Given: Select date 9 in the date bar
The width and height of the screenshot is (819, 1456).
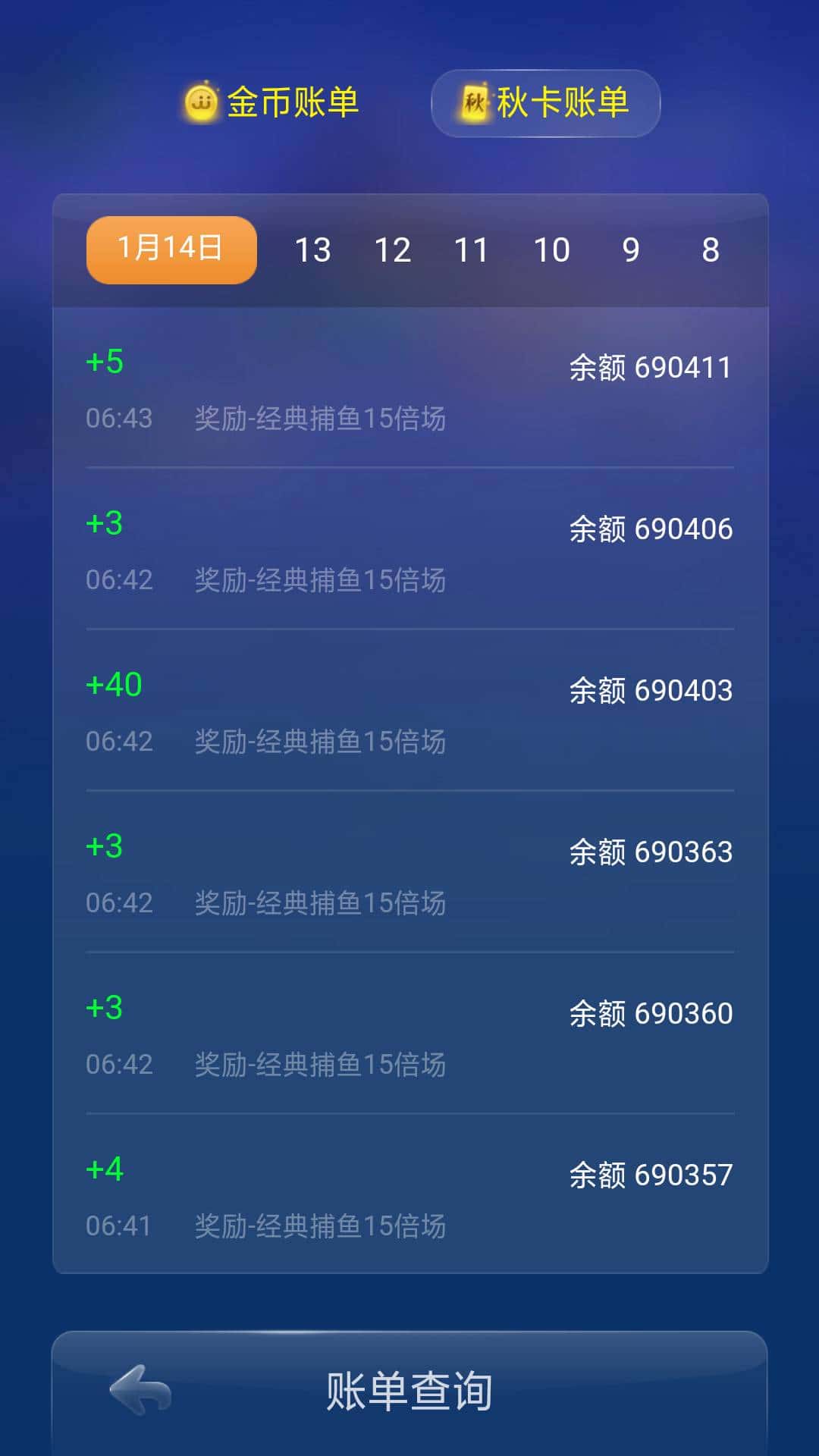Looking at the screenshot, I should (x=632, y=250).
